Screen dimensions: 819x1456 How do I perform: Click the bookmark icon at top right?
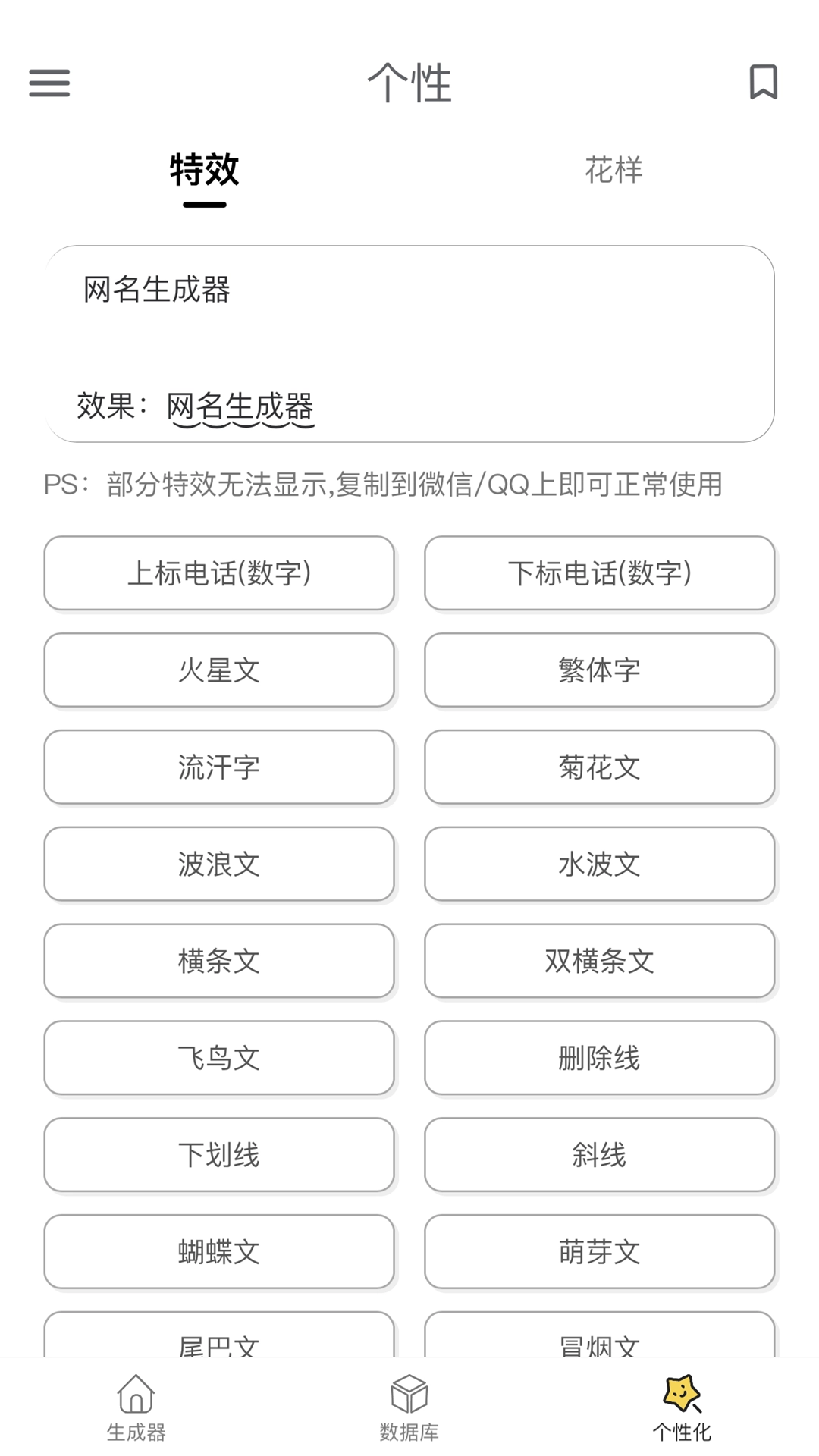[762, 83]
